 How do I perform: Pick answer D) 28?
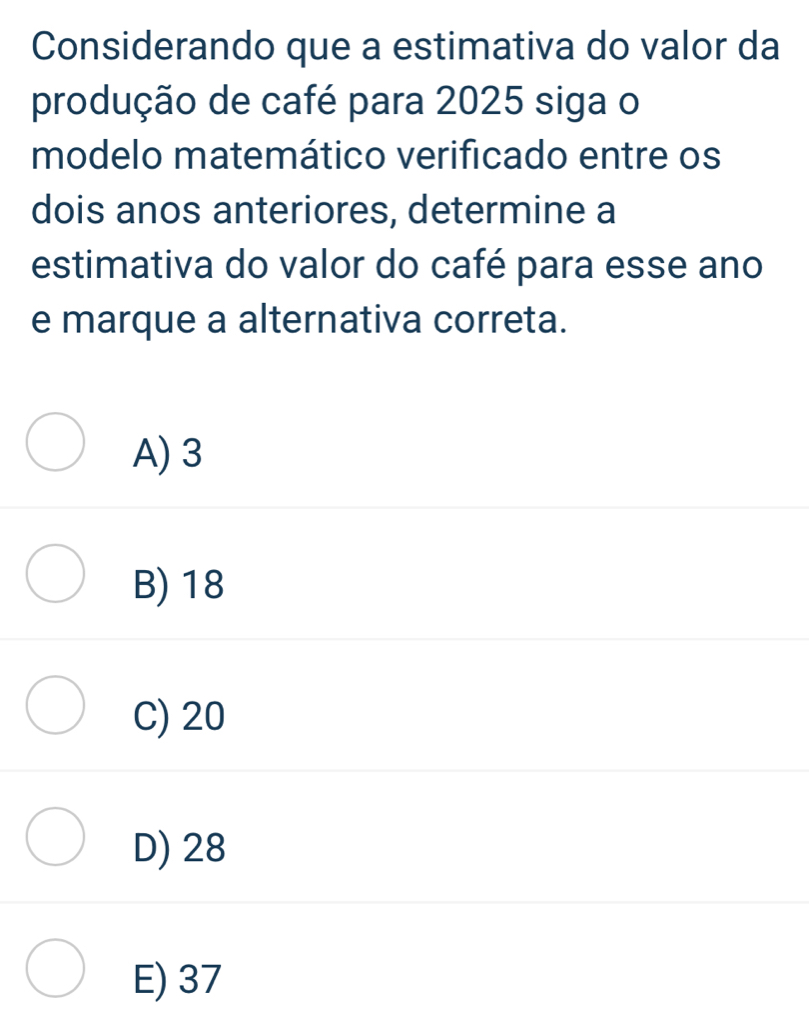55,838
